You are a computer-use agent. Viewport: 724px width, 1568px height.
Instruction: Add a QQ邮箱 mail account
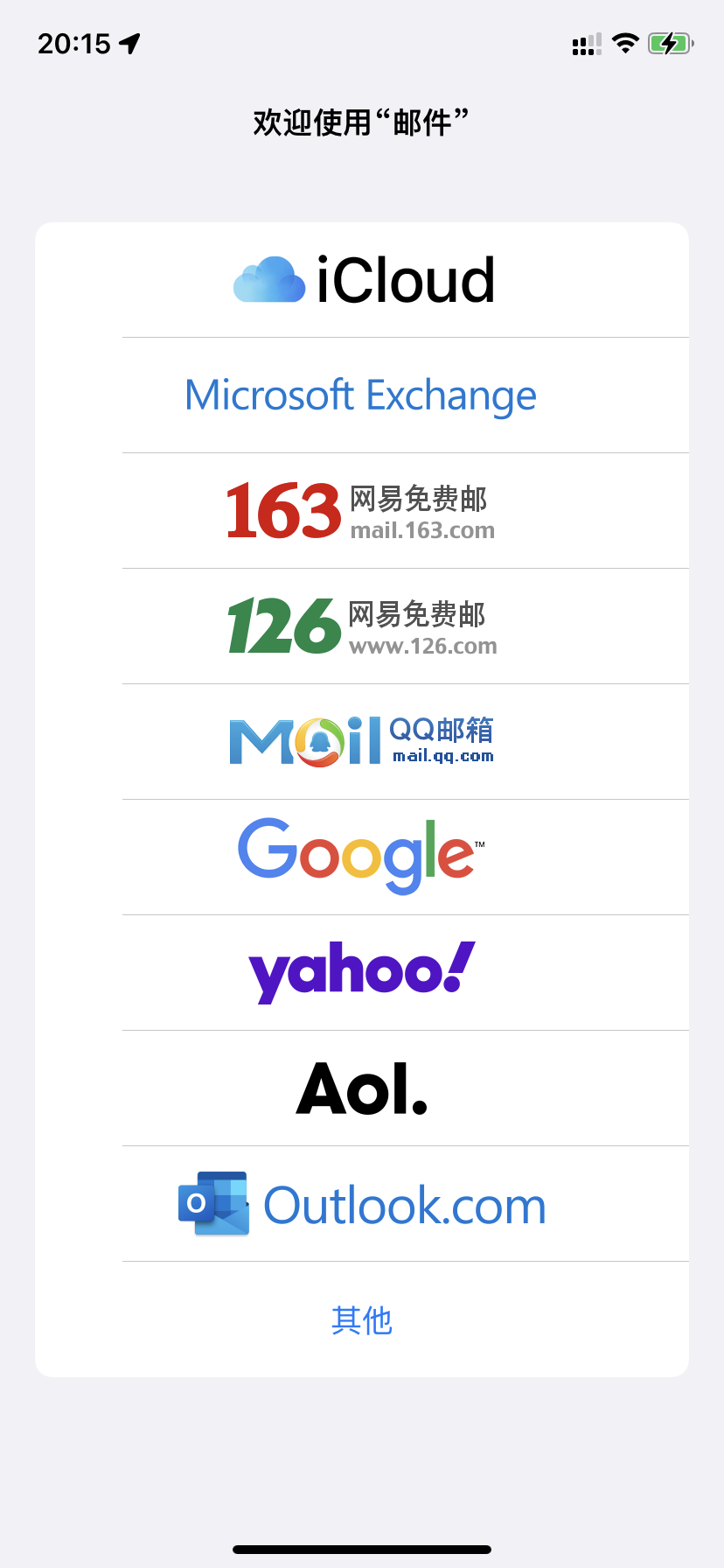[x=362, y=742]
